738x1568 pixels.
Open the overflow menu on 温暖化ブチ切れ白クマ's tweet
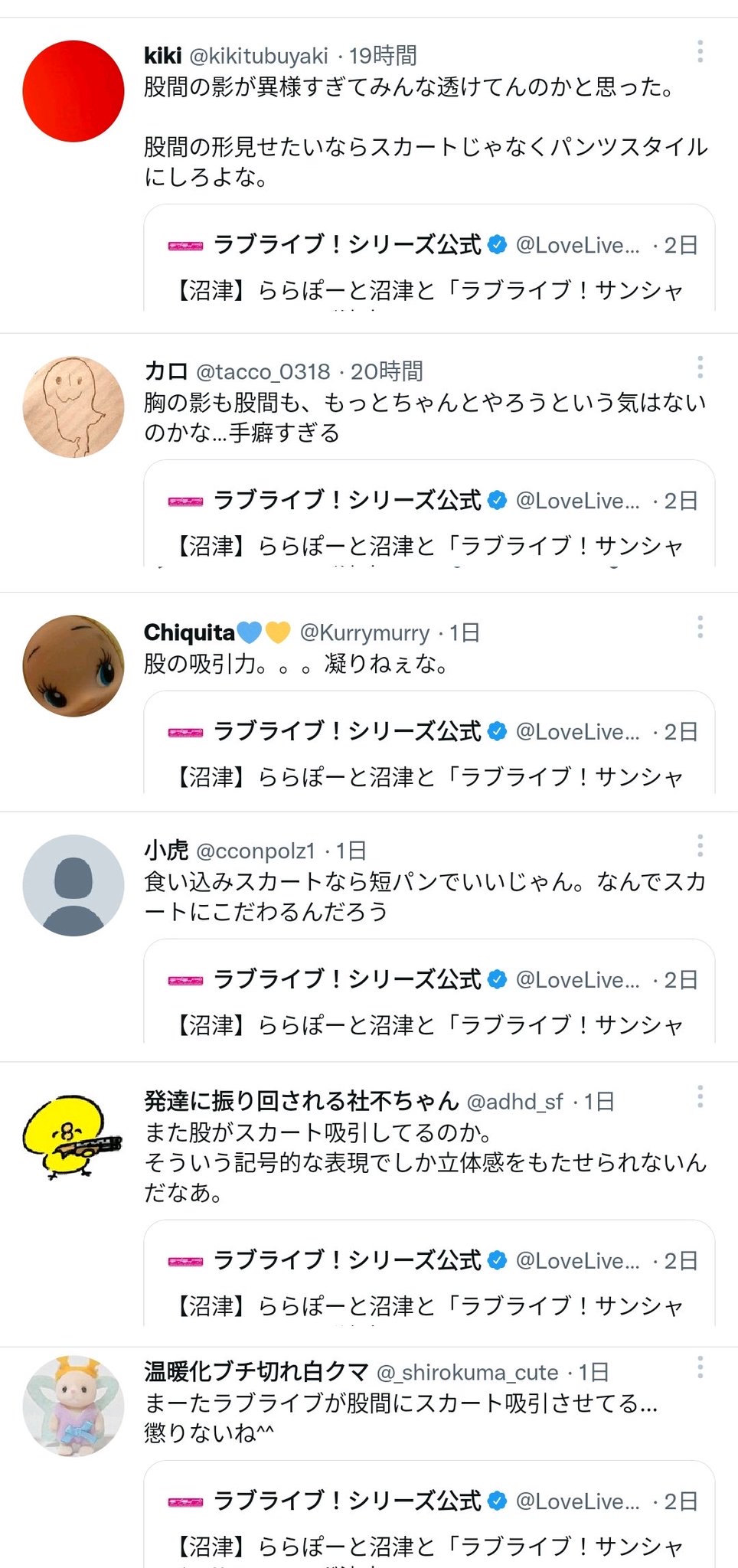tap(700, 1367)
